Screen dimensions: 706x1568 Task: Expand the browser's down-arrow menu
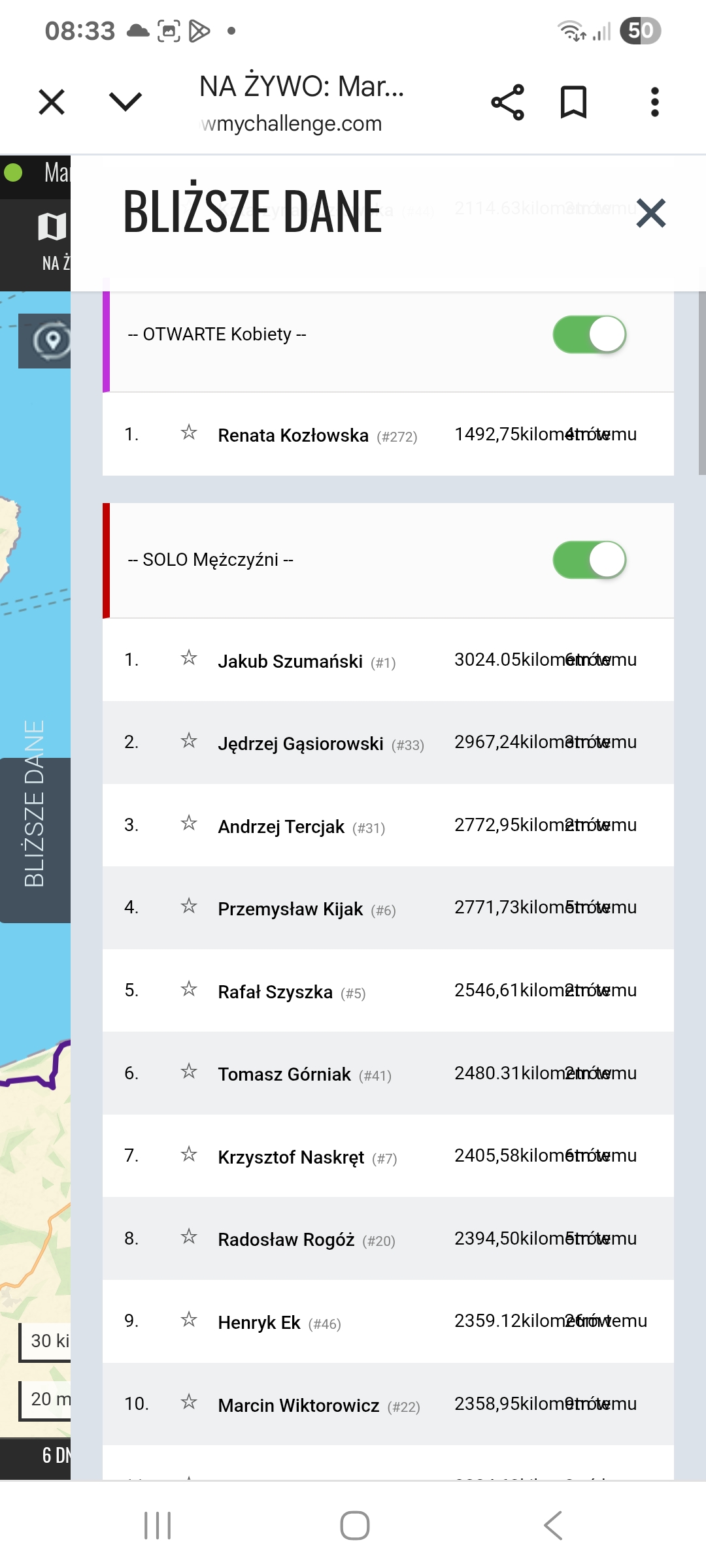click(125, 102)
